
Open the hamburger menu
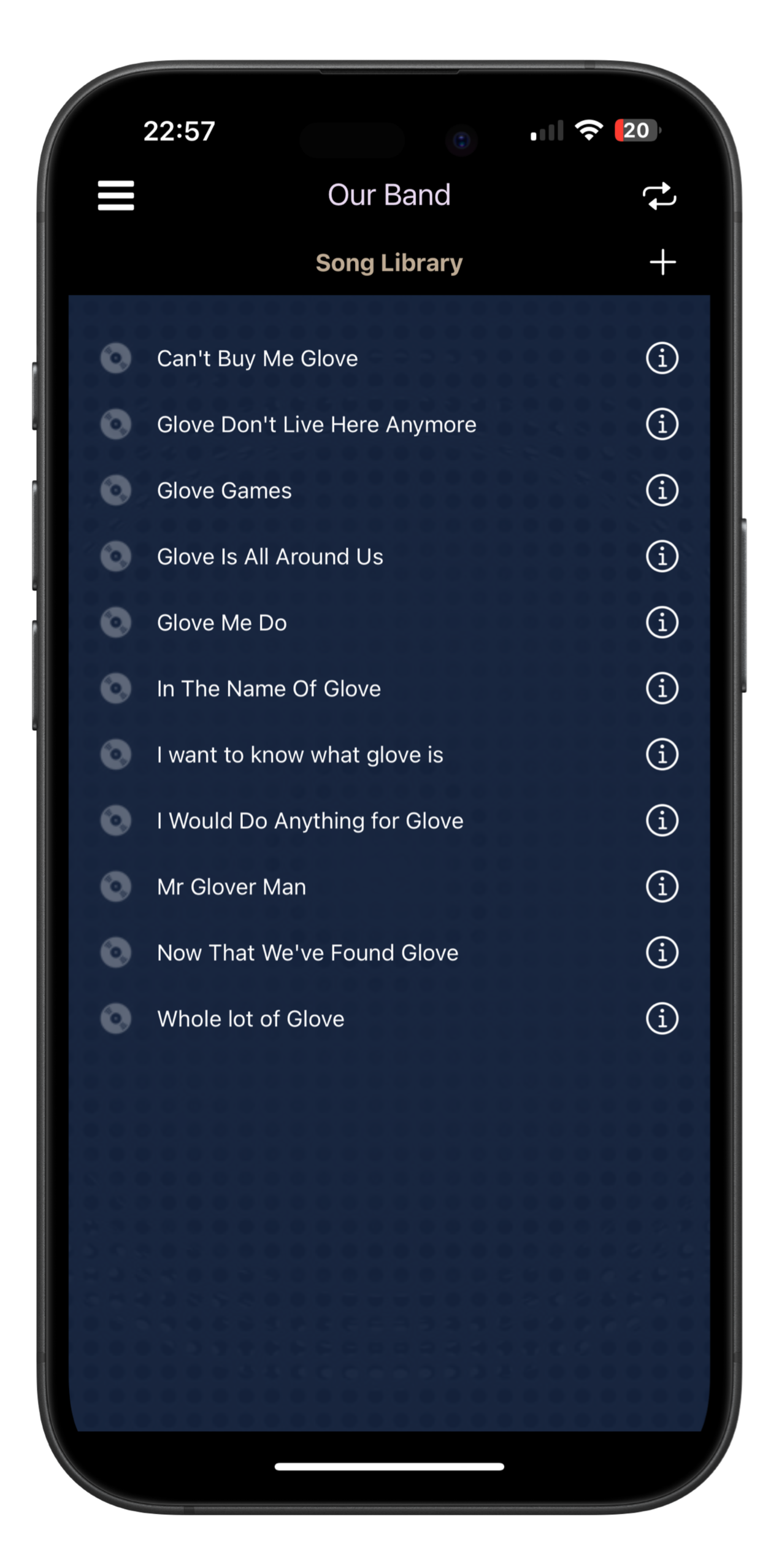pos(115,195)
